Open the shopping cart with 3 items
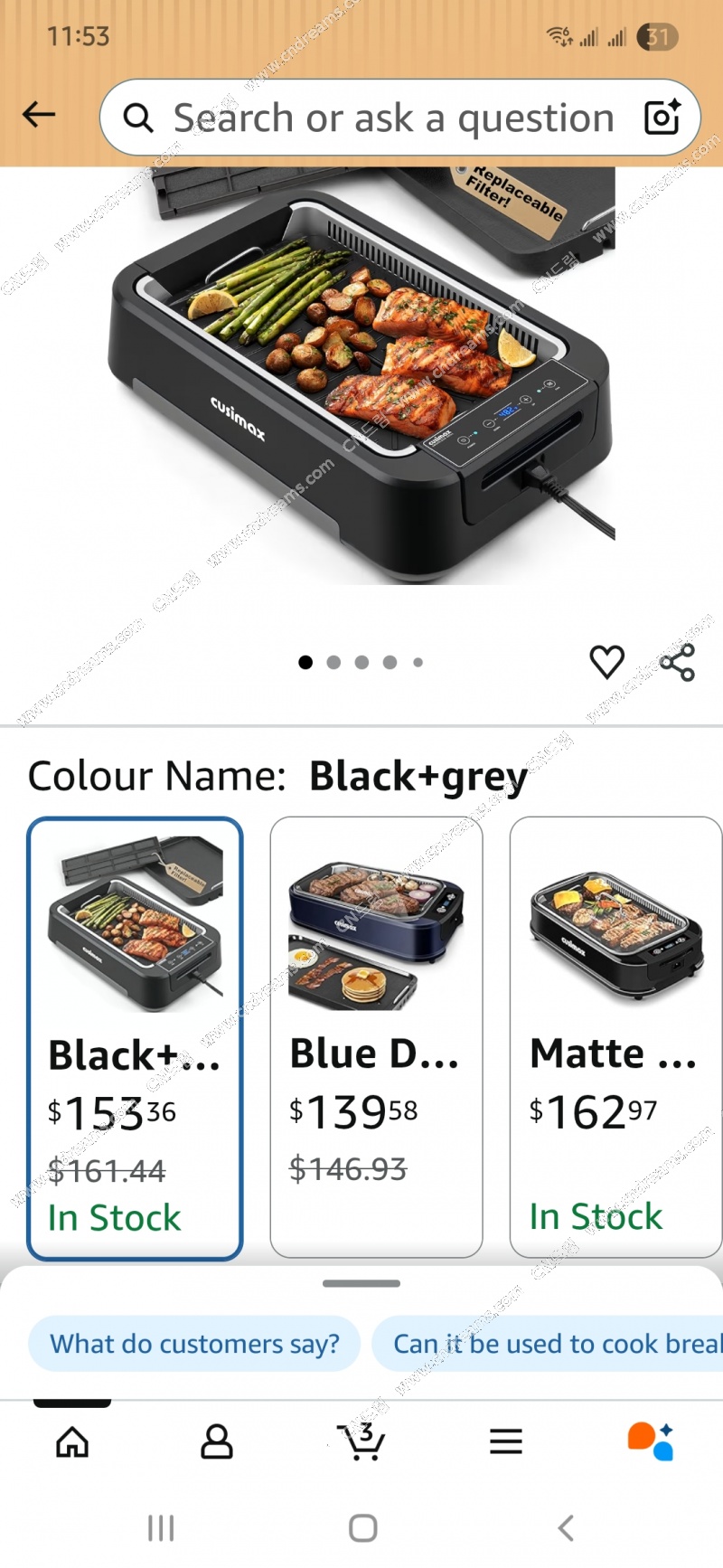 point(361,1441)
